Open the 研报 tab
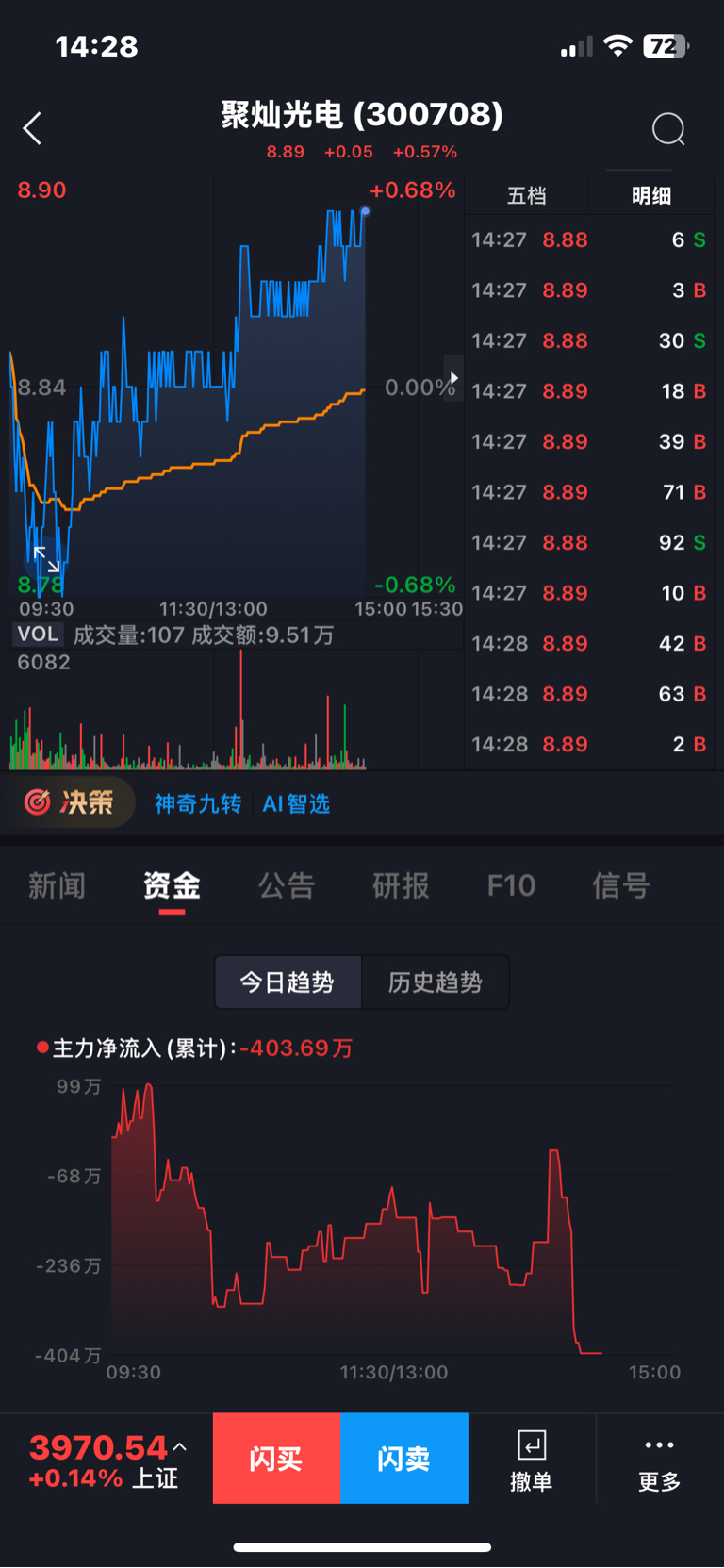Image resolution: width=724 pixels, height=1568 pixels. click(401, 885)
